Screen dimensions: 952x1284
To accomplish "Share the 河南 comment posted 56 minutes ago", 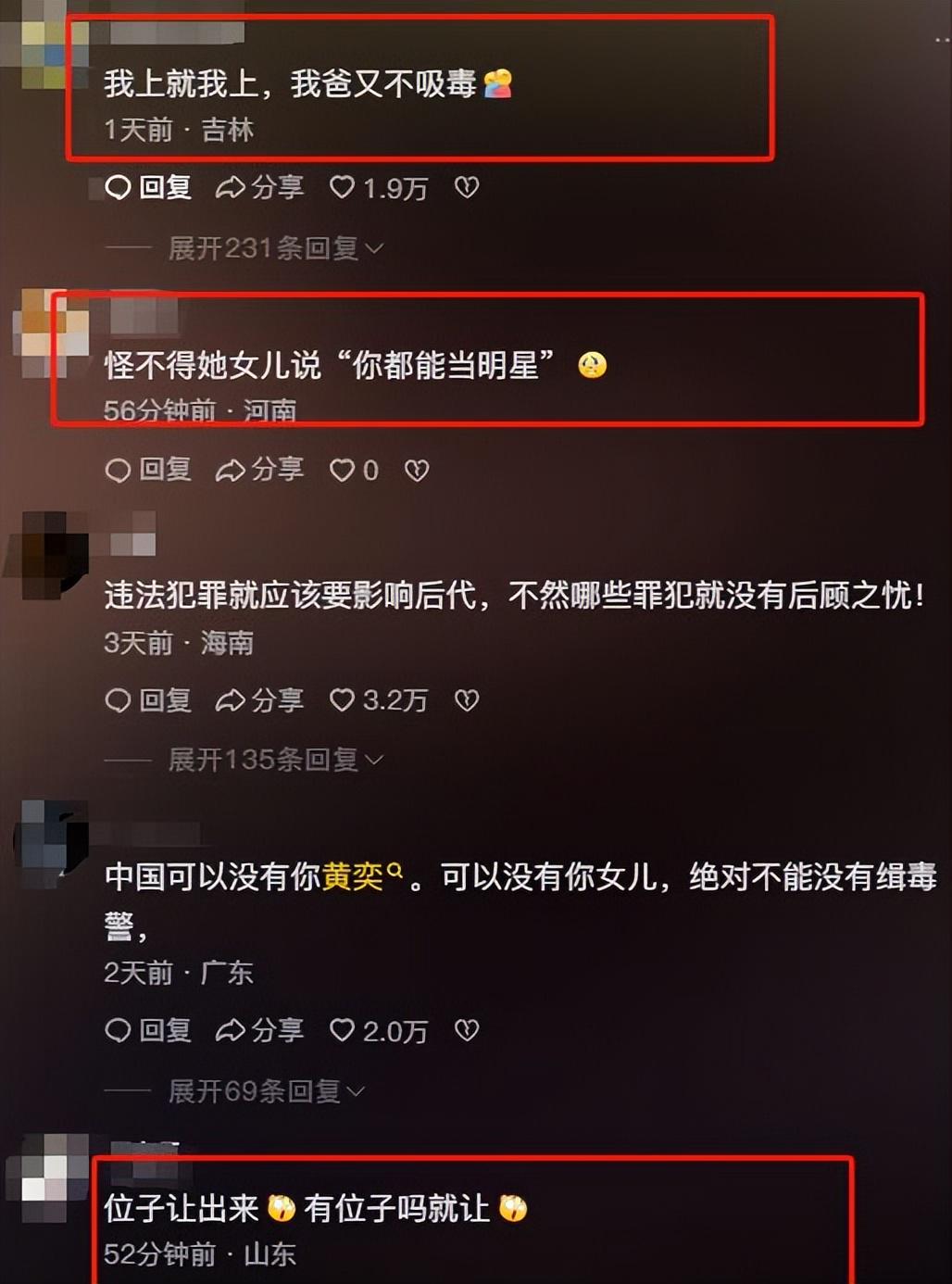I will point(259,470).
